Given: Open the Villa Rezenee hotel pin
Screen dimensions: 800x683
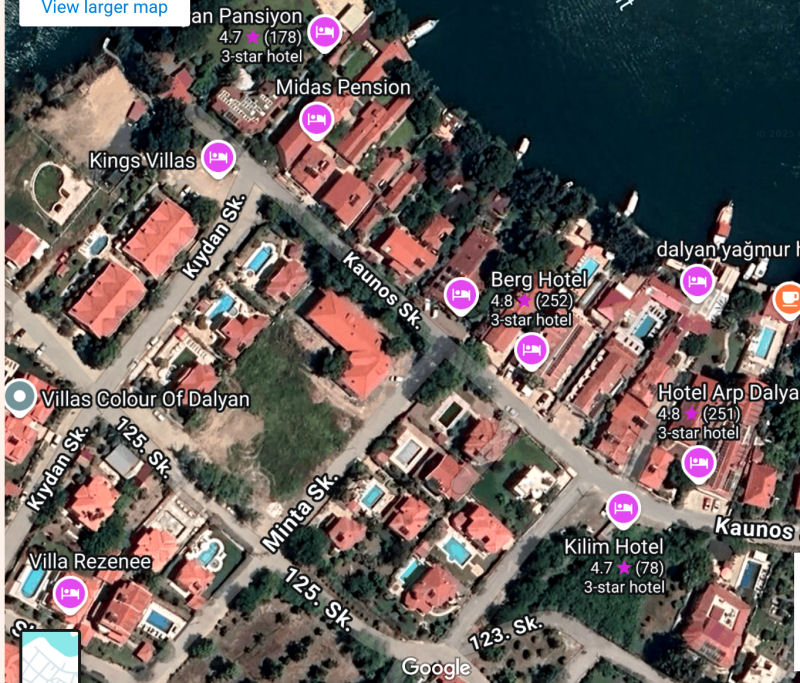Looking at the screenshot, I should click(69, 593).
